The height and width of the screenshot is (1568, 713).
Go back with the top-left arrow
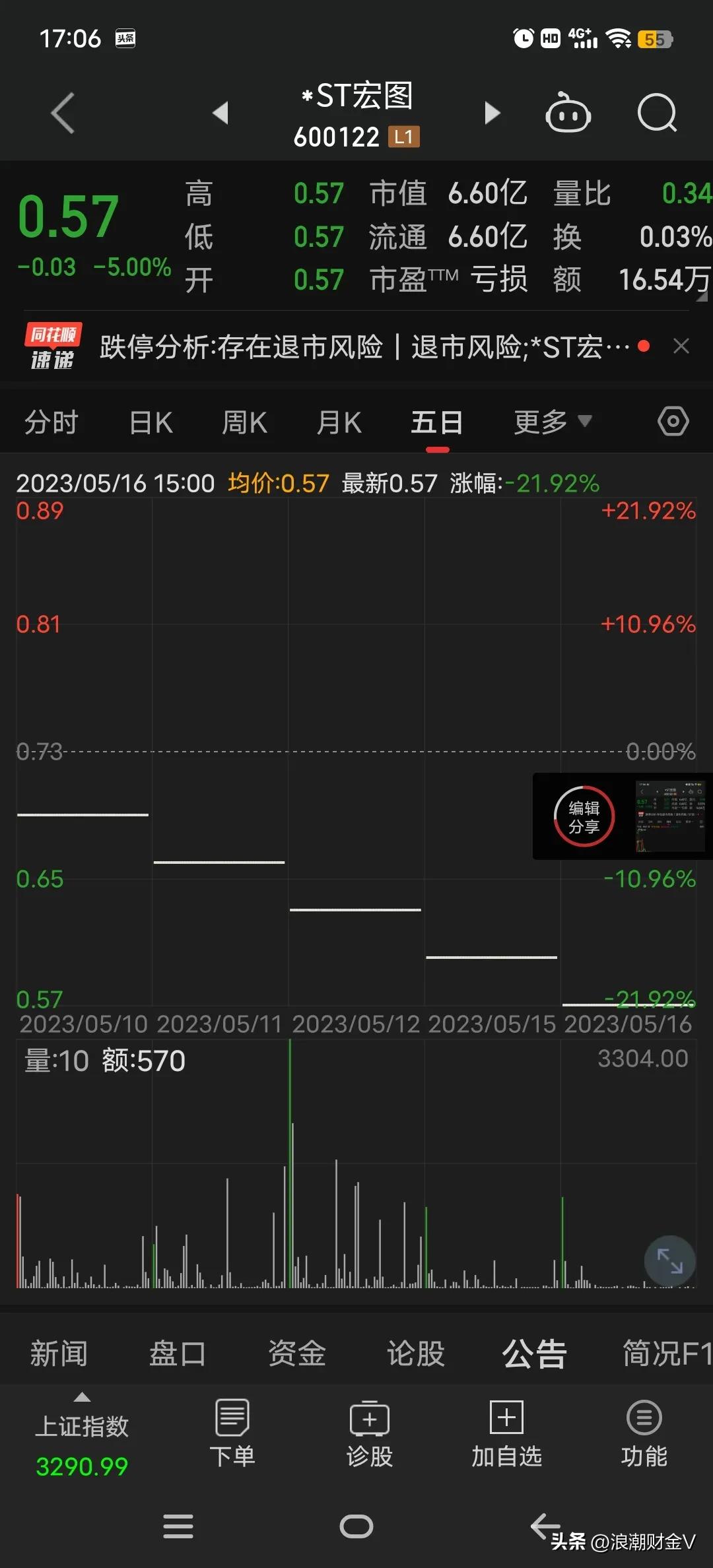point(63,114)
